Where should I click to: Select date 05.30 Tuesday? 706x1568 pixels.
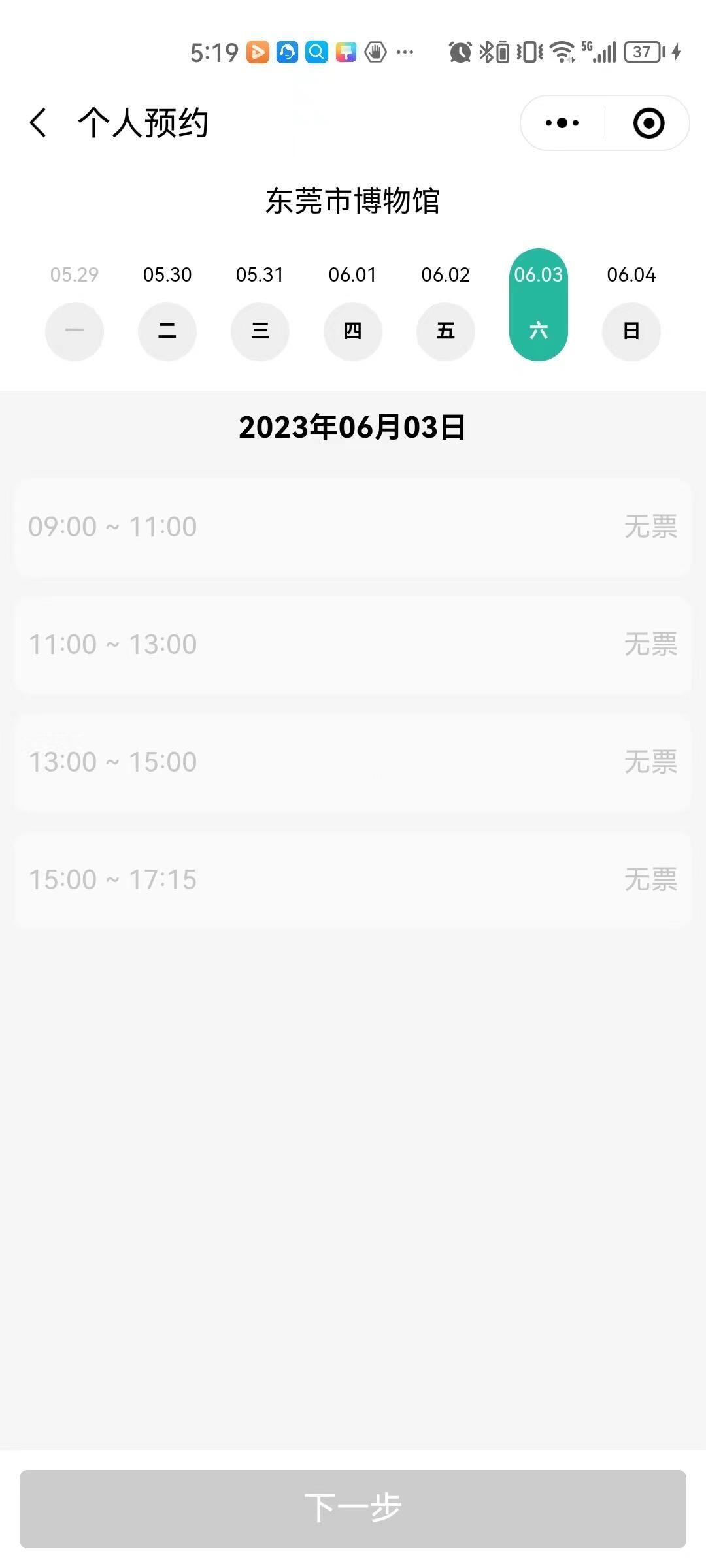click(167, 304)
